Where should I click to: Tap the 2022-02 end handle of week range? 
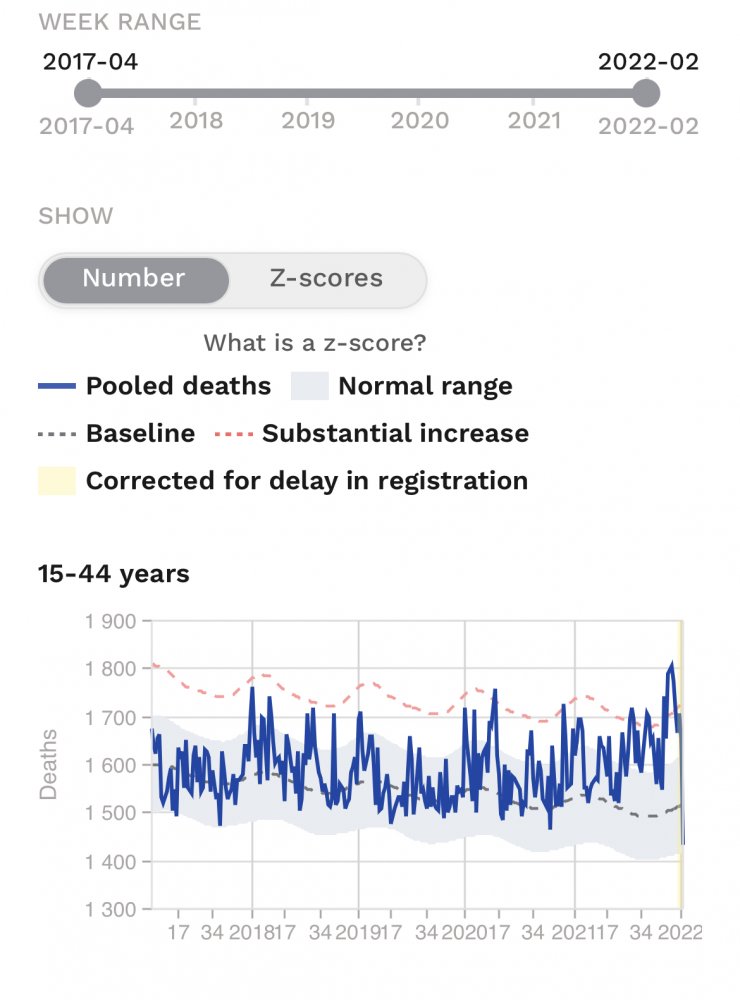coord(647,94)
